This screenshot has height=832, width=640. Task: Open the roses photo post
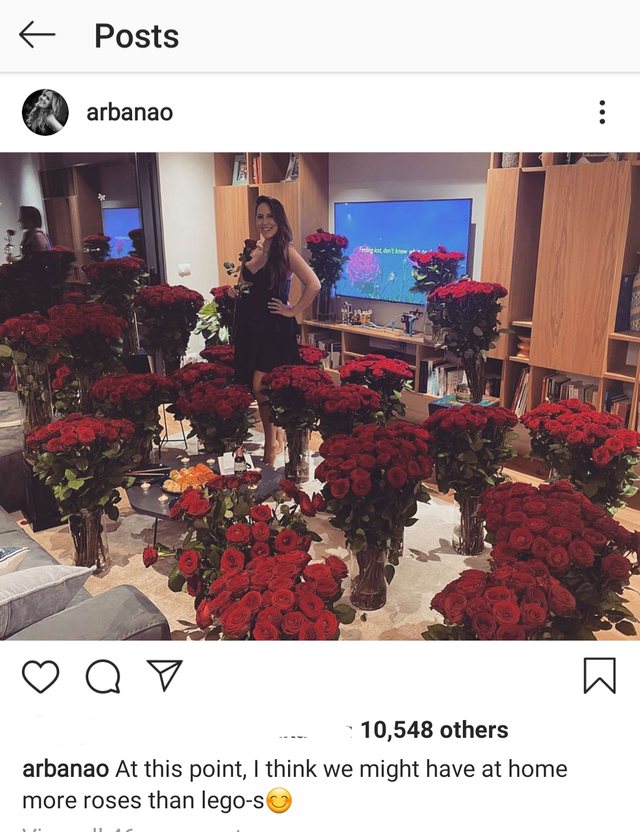[x=320, y=396]
